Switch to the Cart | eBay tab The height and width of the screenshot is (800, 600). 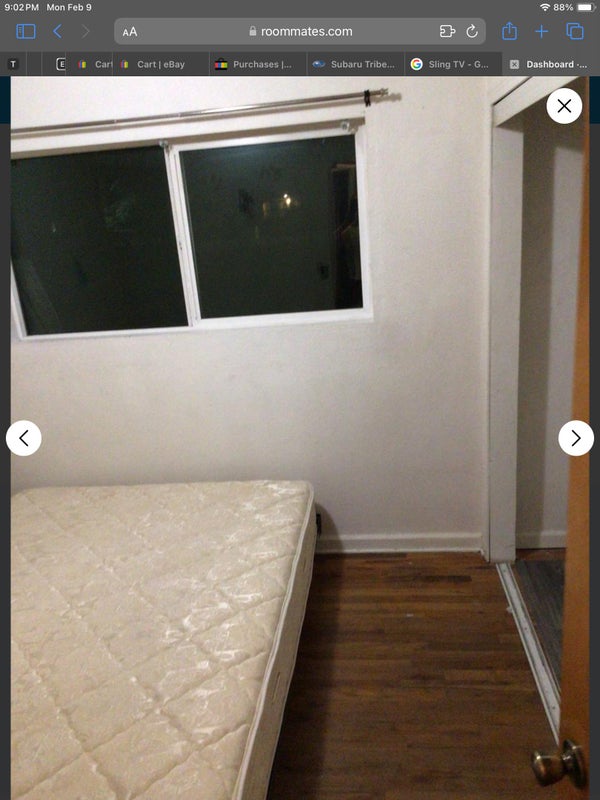160,64
